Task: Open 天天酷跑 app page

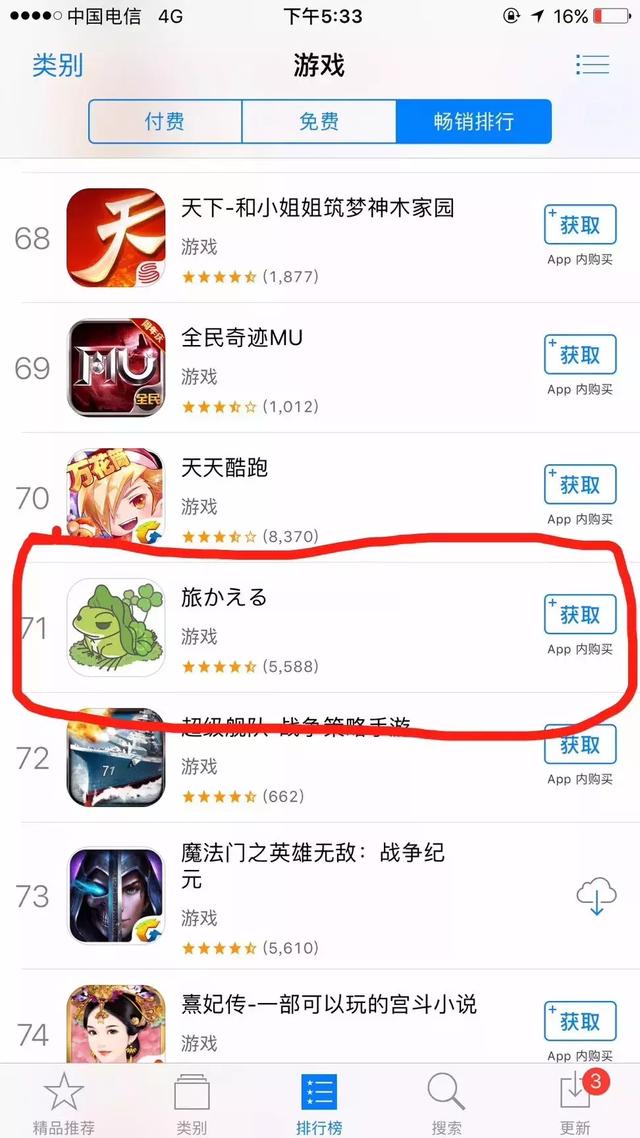Action: 225,468
